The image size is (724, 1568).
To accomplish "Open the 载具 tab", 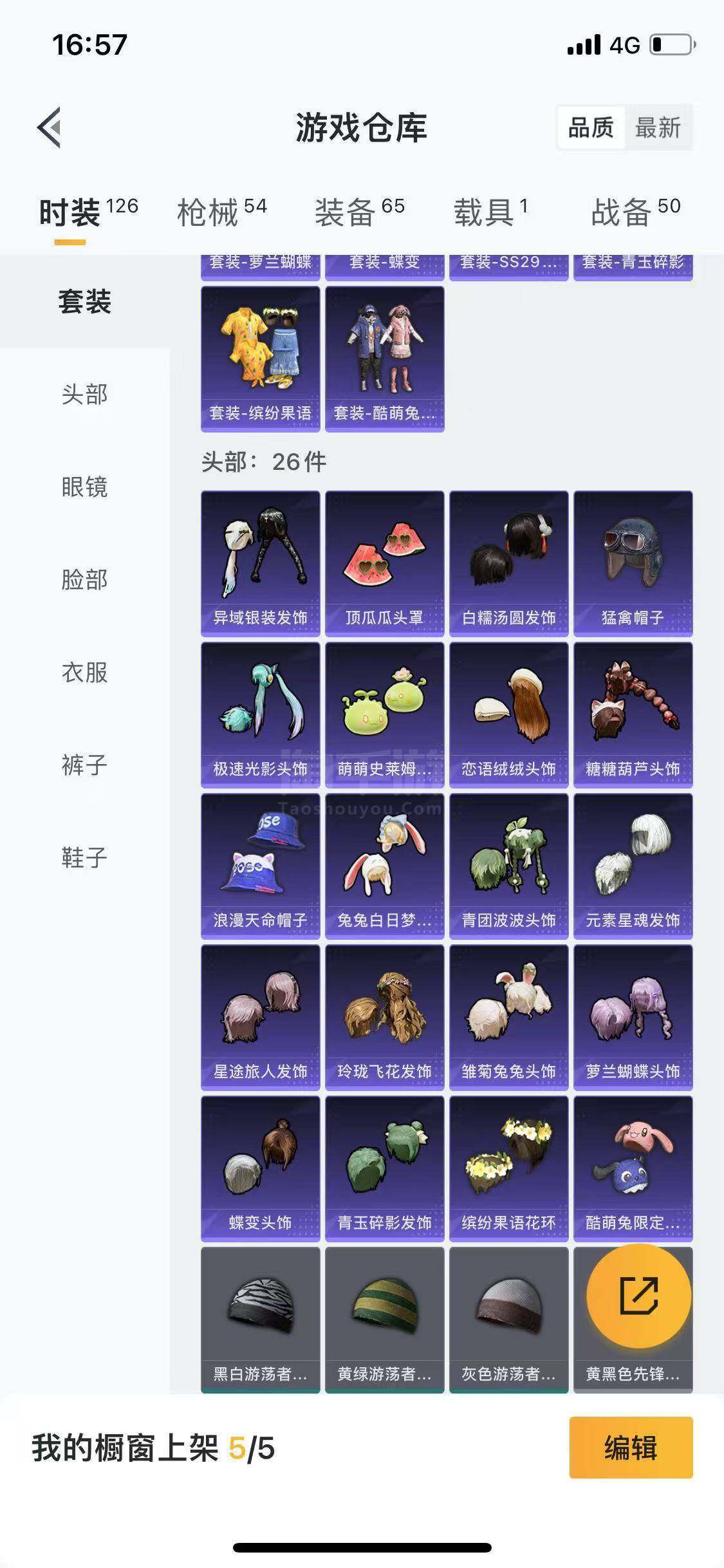I will pos(490,212).
